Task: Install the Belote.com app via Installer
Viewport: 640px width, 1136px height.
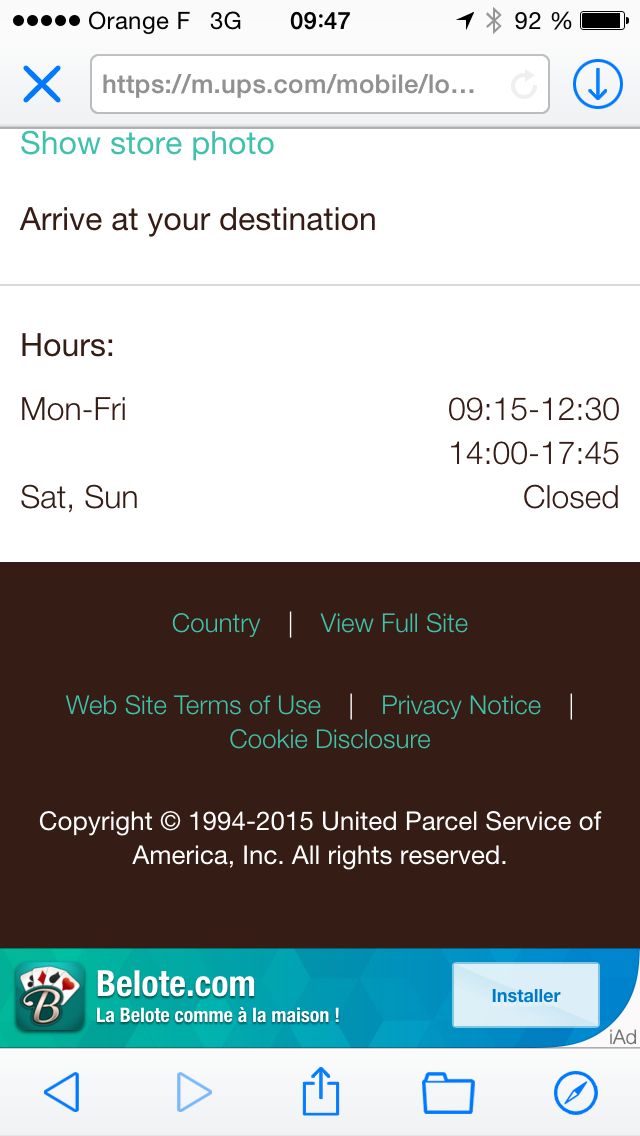Action: 525,995
